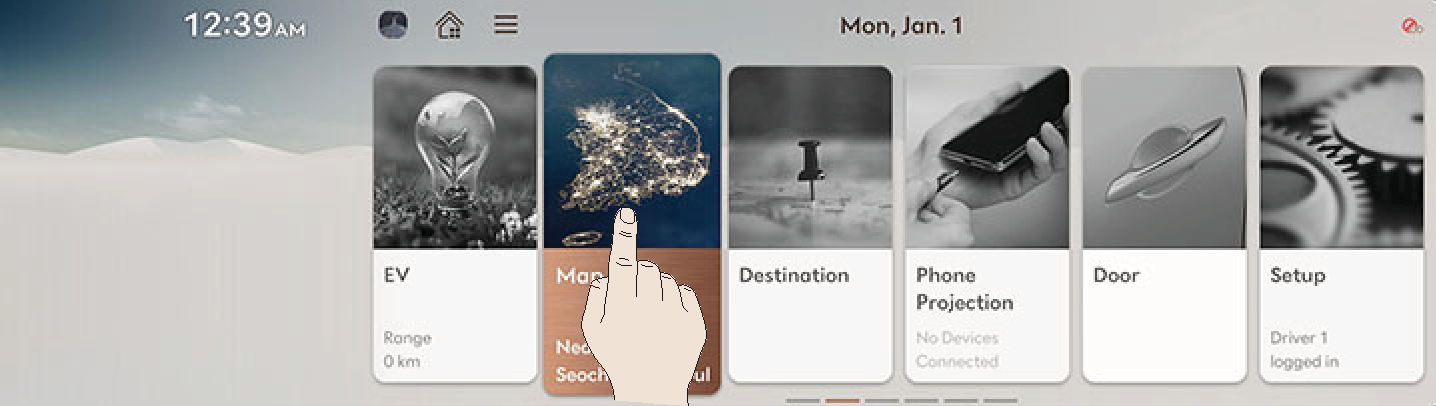Image resolution: width=1436 pixels, height=406 pixels.
Task: Tap the driver profile avatar
Action: pyautogui.click(x=393, y=25)
